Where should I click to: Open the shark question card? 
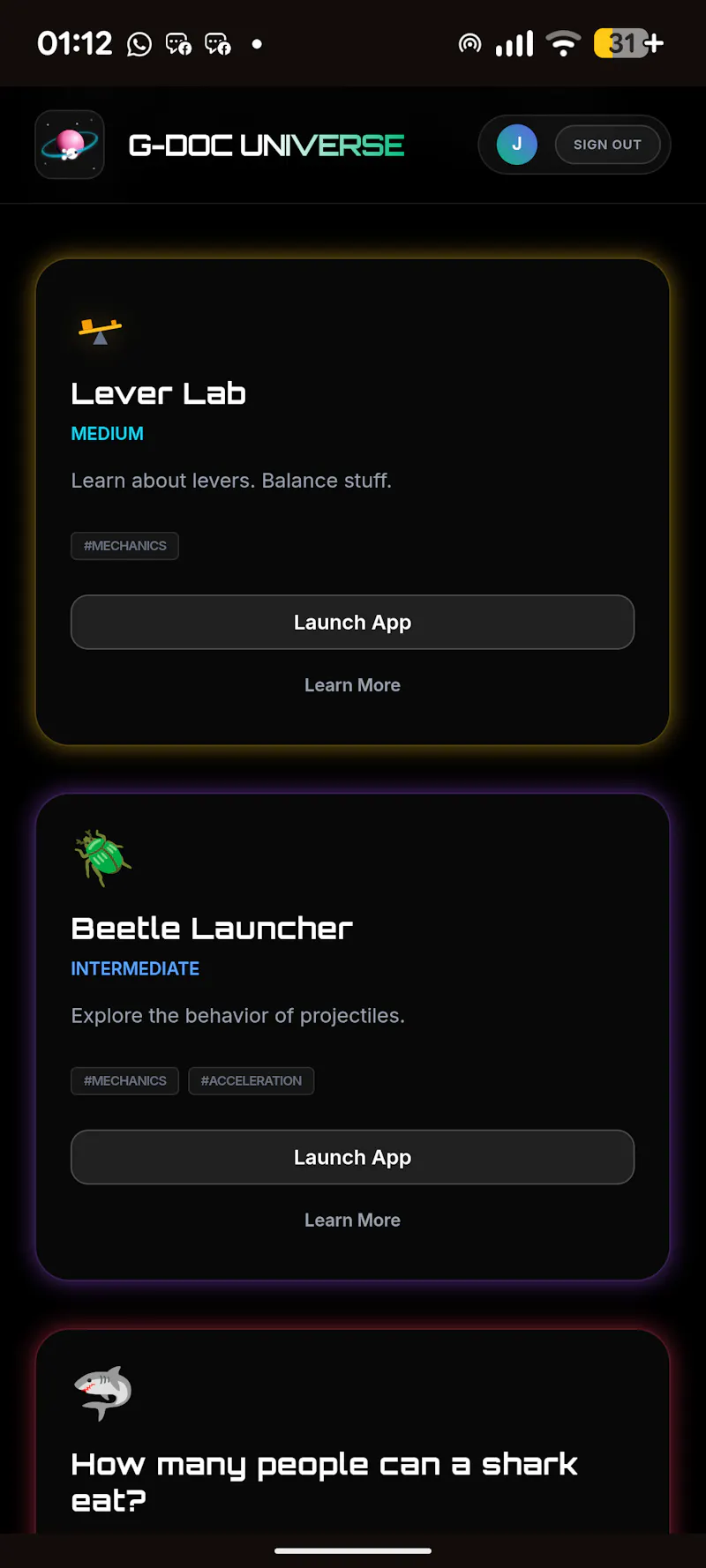coord(352,1433)
